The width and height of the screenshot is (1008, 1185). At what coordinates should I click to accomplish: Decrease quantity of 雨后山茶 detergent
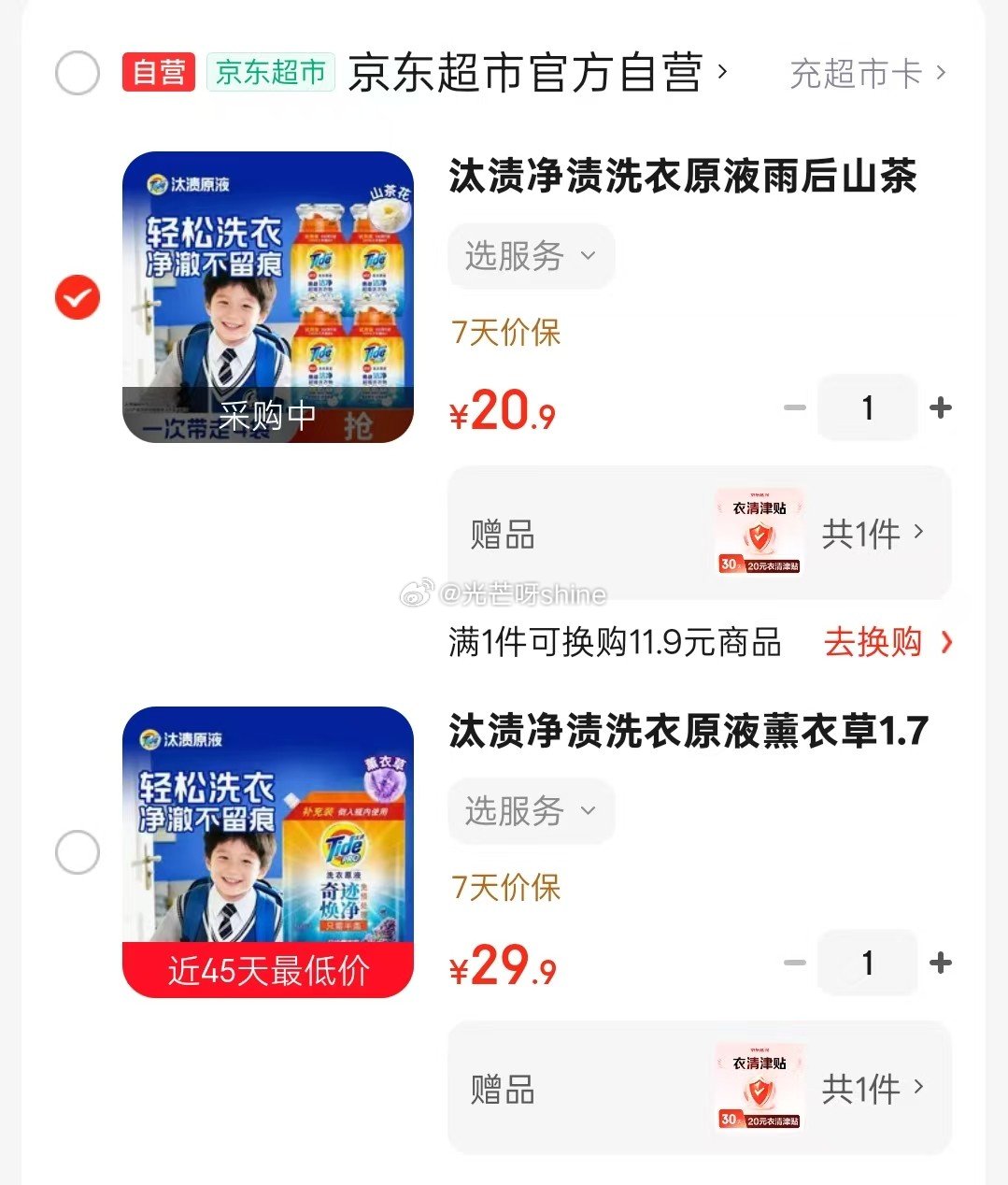(x=795, y=407)
